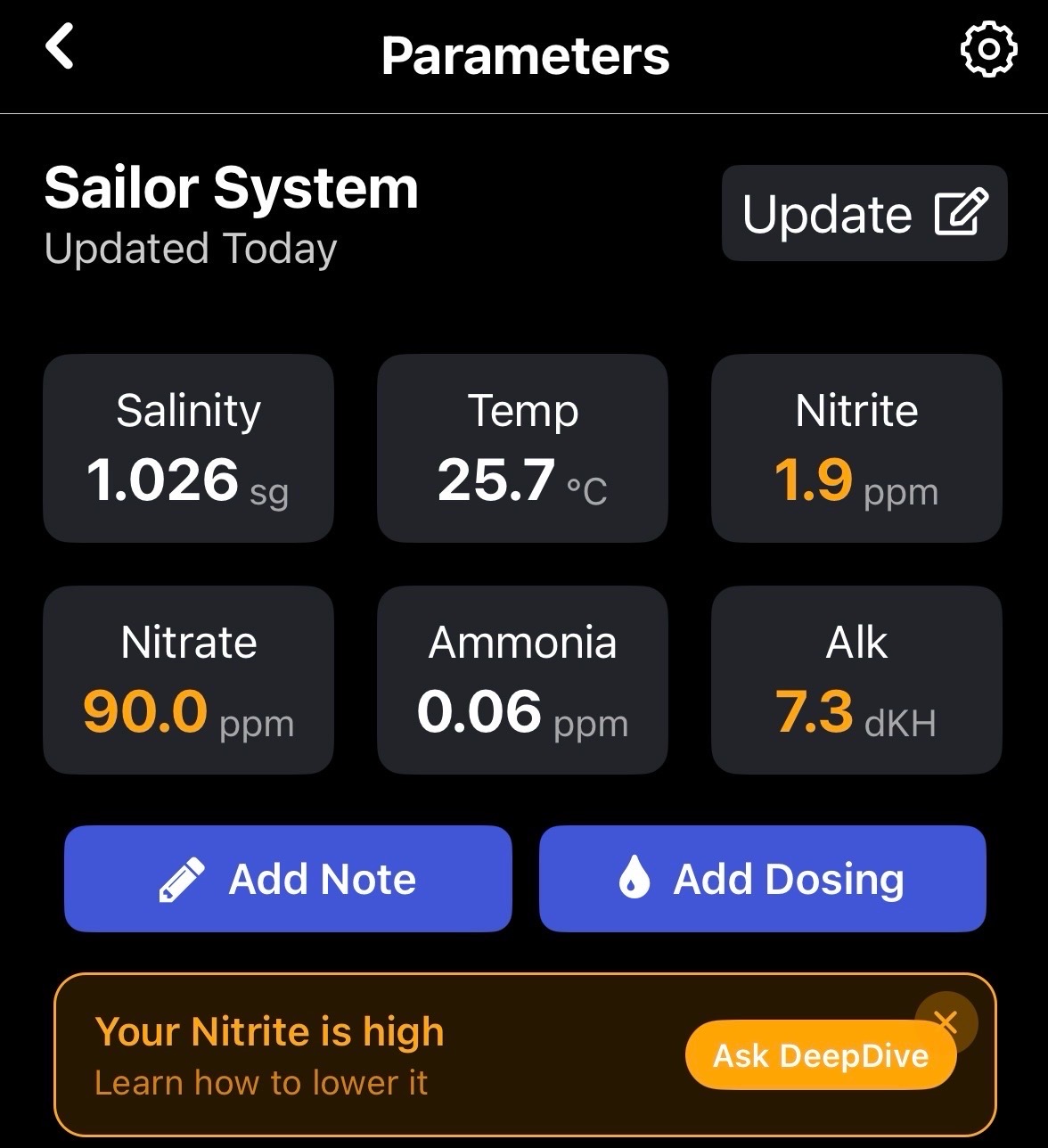Open the Ammonia parameter card
1048x1148 pixels.
pyautogui.click(x=522, y=680)
